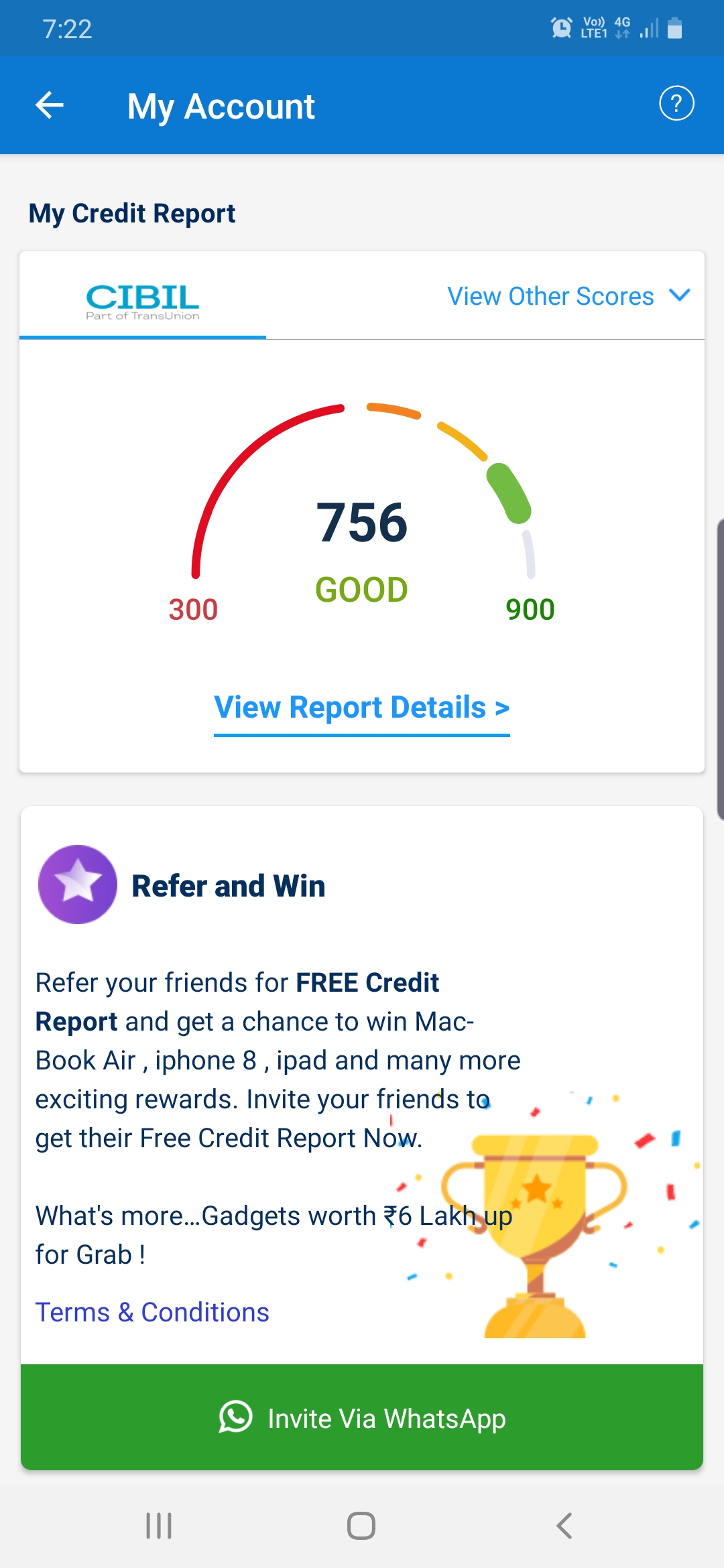The height and width of the screenshot is (1568, 724).
Task: Invite friends via WhatsApp
Action: pos(362,1417)
